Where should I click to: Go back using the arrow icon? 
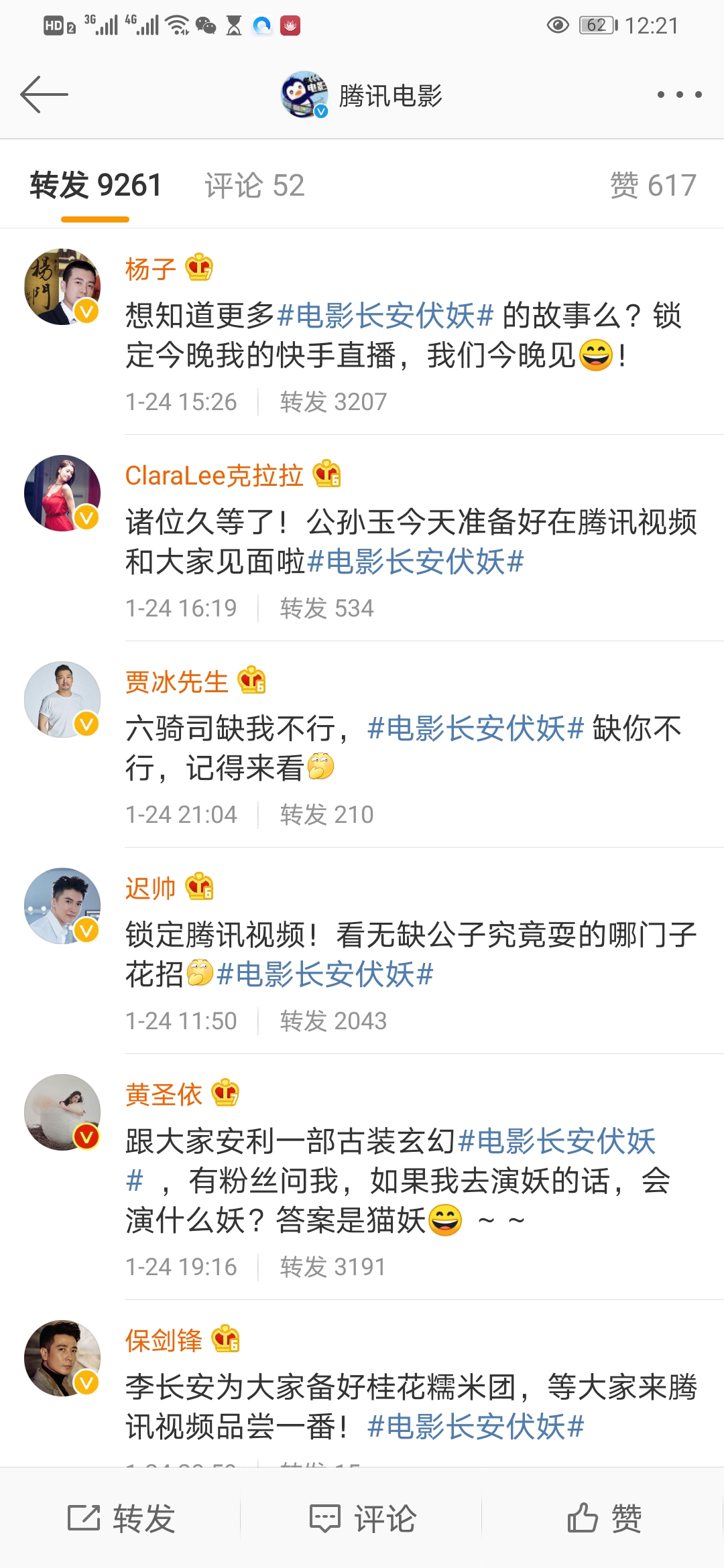point(44,94)
